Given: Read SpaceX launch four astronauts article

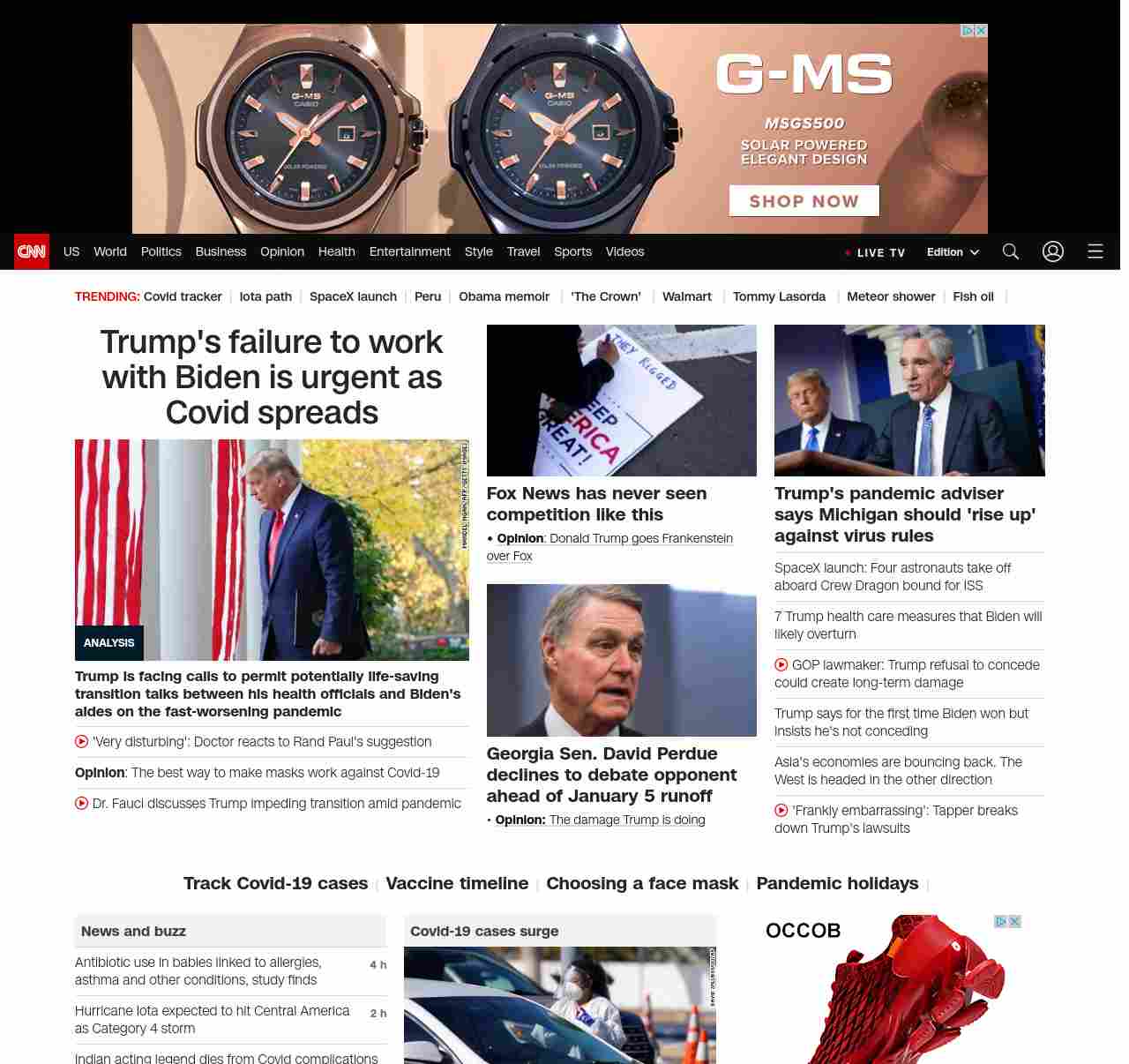Looking at the screenshot, I should (892, 577).
